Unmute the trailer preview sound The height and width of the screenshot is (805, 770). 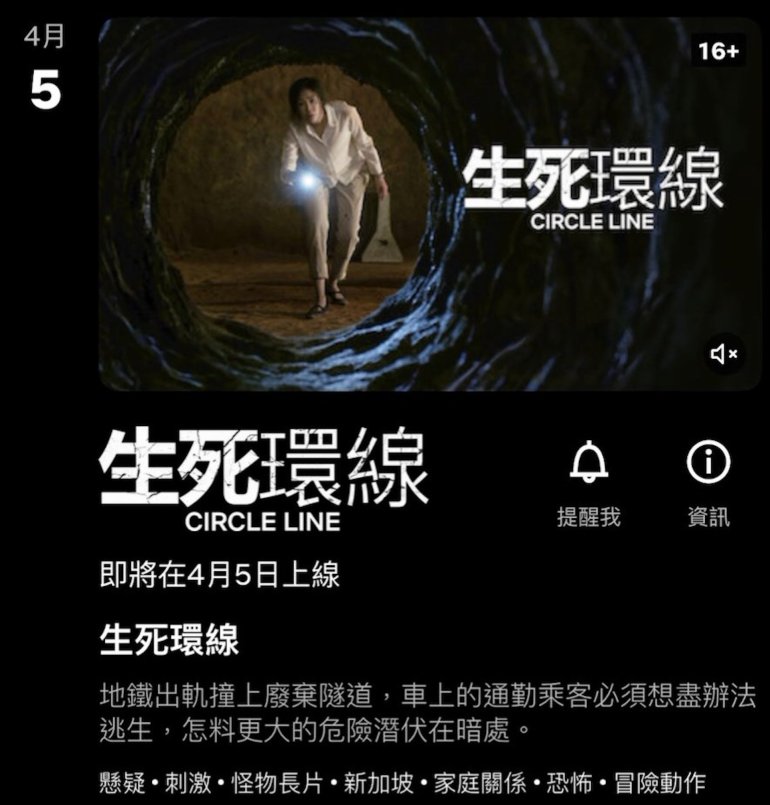pyautogui.click(x=724, y=353)
